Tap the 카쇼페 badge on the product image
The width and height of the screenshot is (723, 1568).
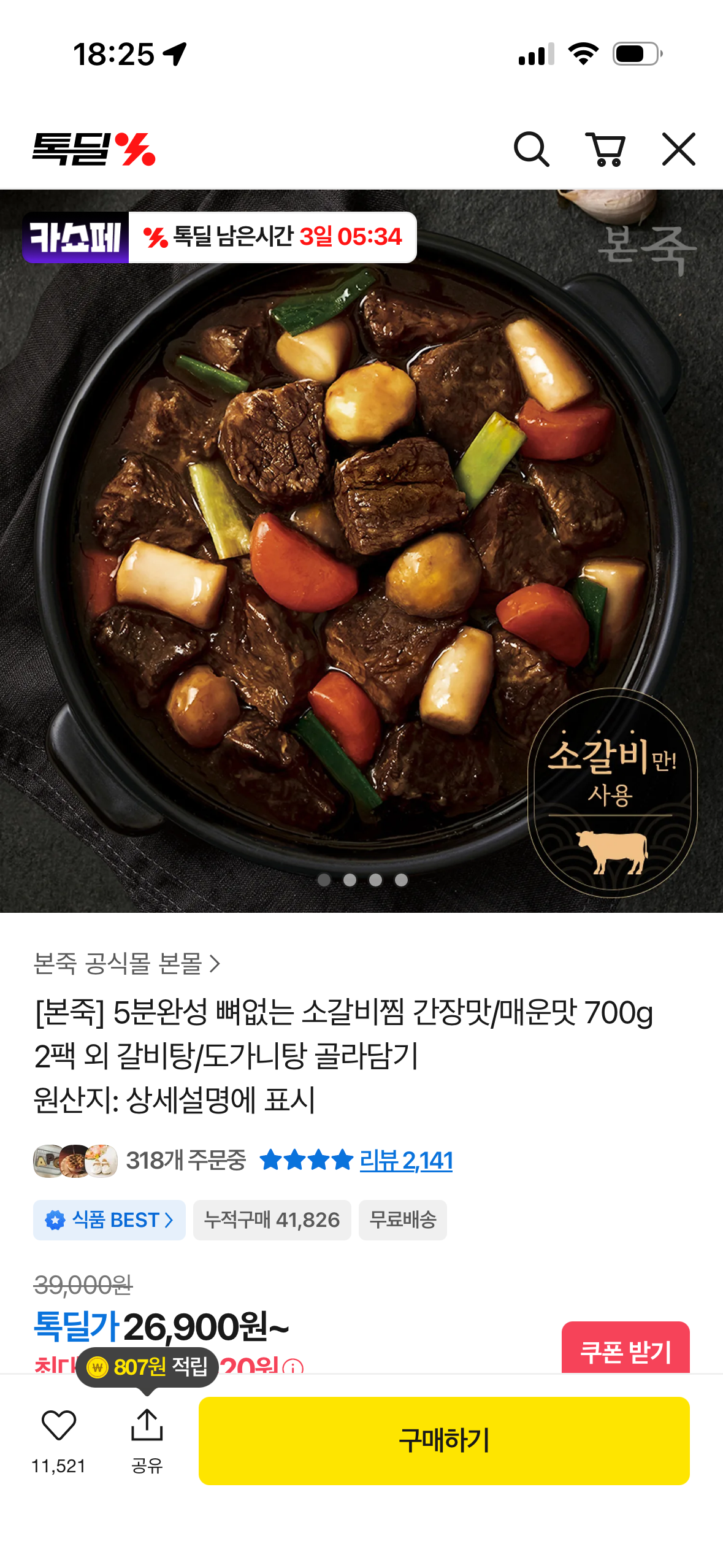75,236
